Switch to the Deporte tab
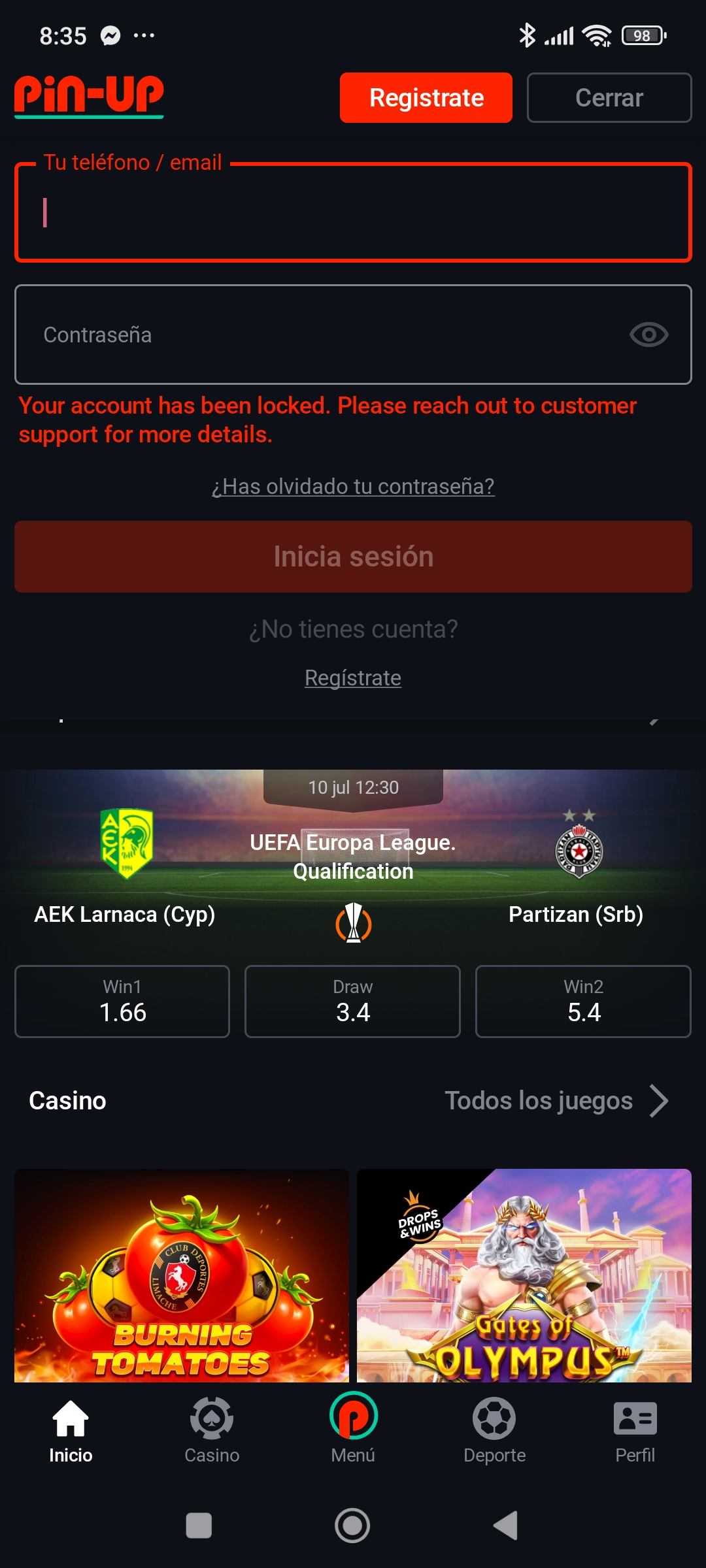The width and height of the screenshot is (706, 1568). [x=494, y=1429]
